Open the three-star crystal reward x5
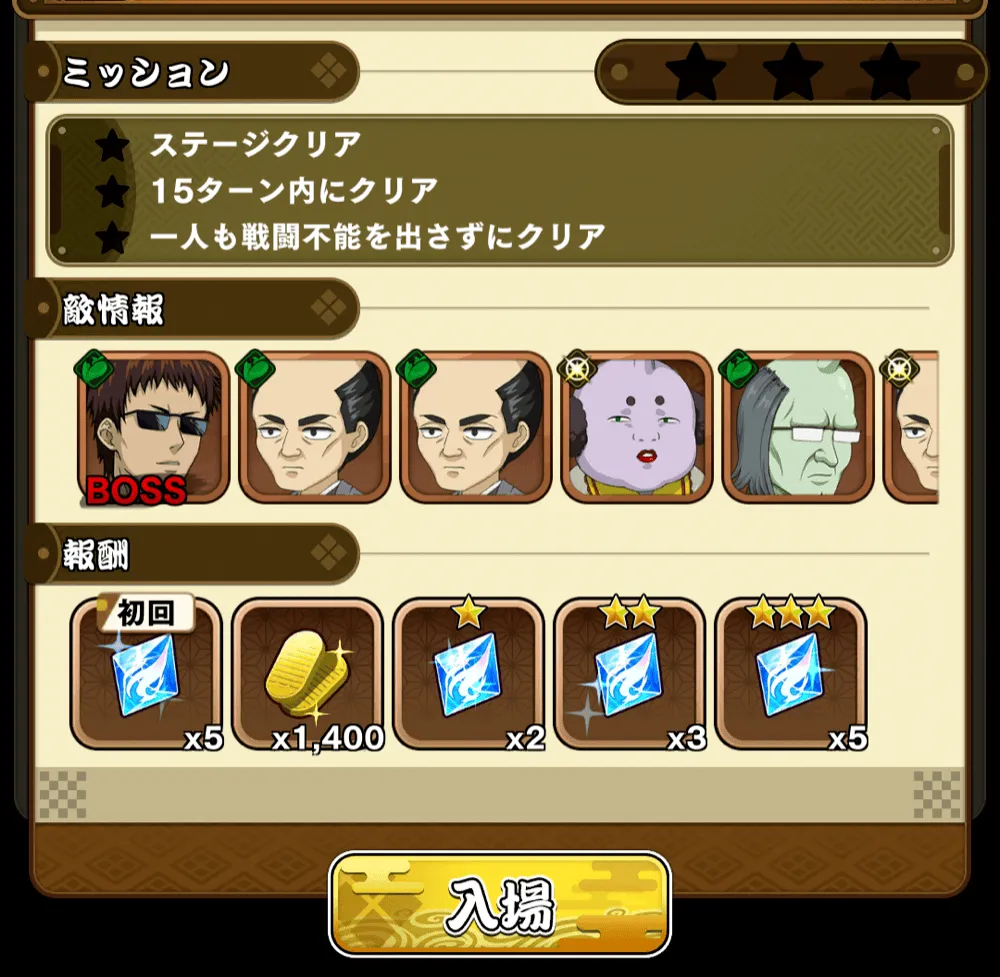Screen dimensions: 1000x977 pos(791,674)
